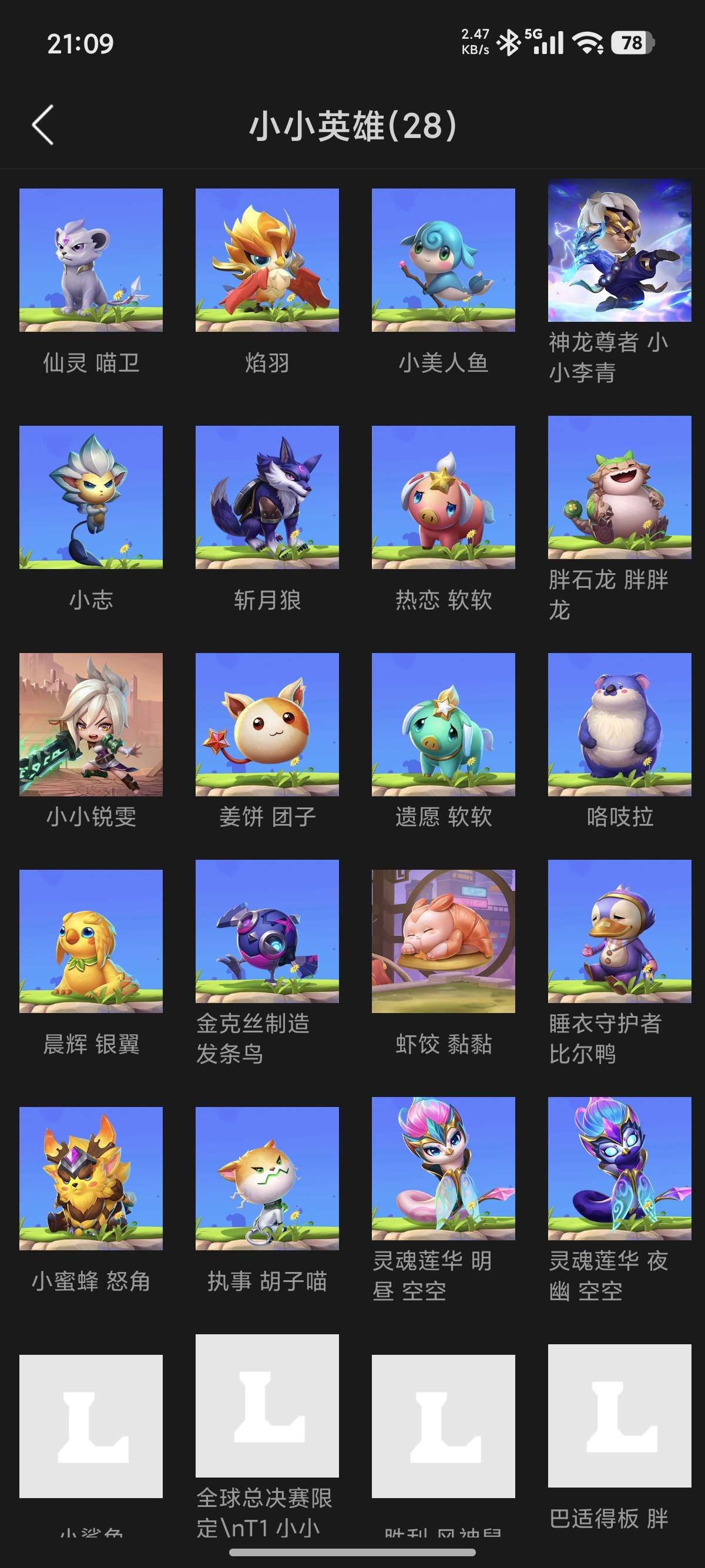Image resolution: width=705 pixels, height=1568 pixels.
Task: Open the 斩月狼 tile
Action: click(x=267, y=497)
